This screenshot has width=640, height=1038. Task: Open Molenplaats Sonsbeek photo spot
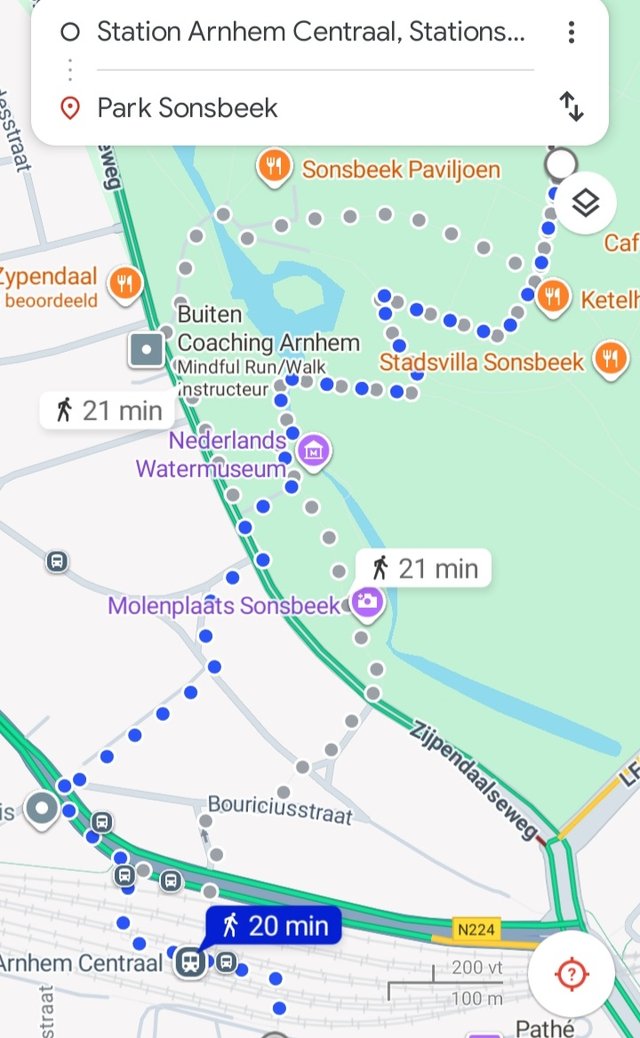[x=367, y=601]
